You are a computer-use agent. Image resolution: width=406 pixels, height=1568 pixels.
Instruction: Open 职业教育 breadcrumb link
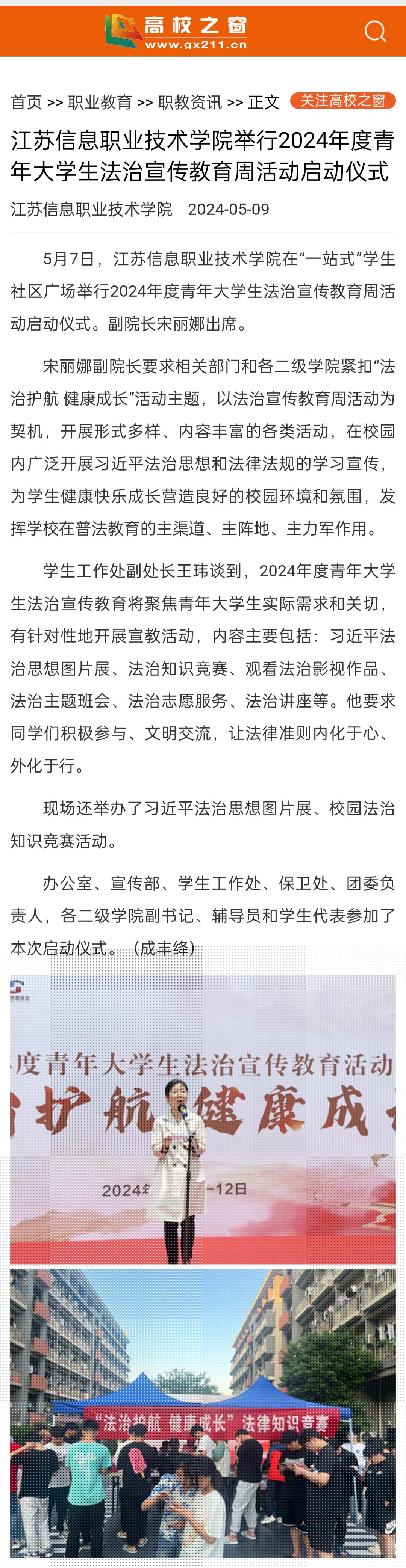point(100,102)
